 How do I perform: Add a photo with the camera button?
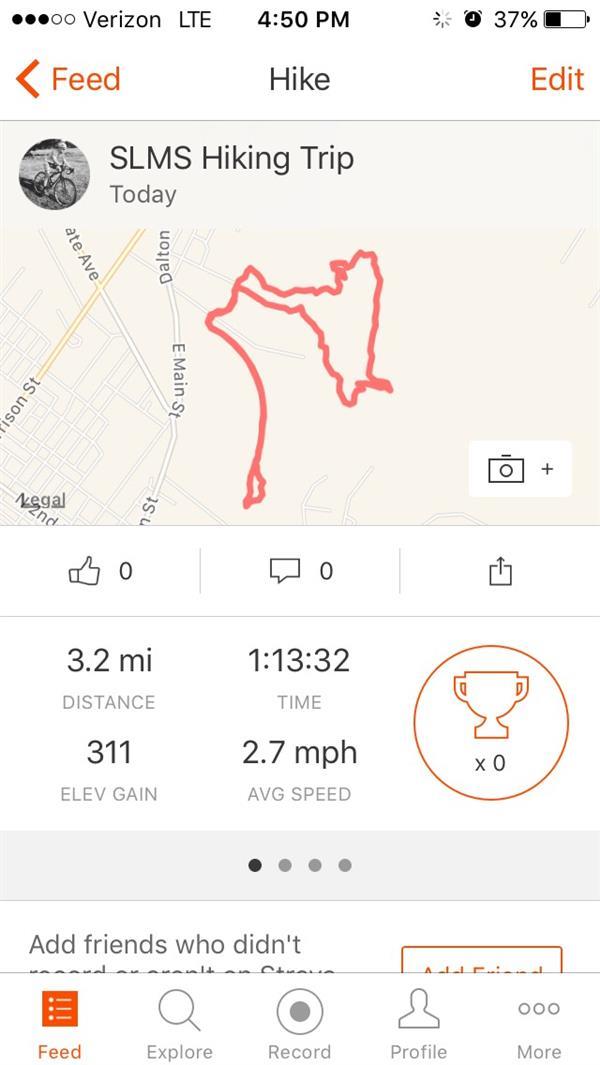coord(519,469)
